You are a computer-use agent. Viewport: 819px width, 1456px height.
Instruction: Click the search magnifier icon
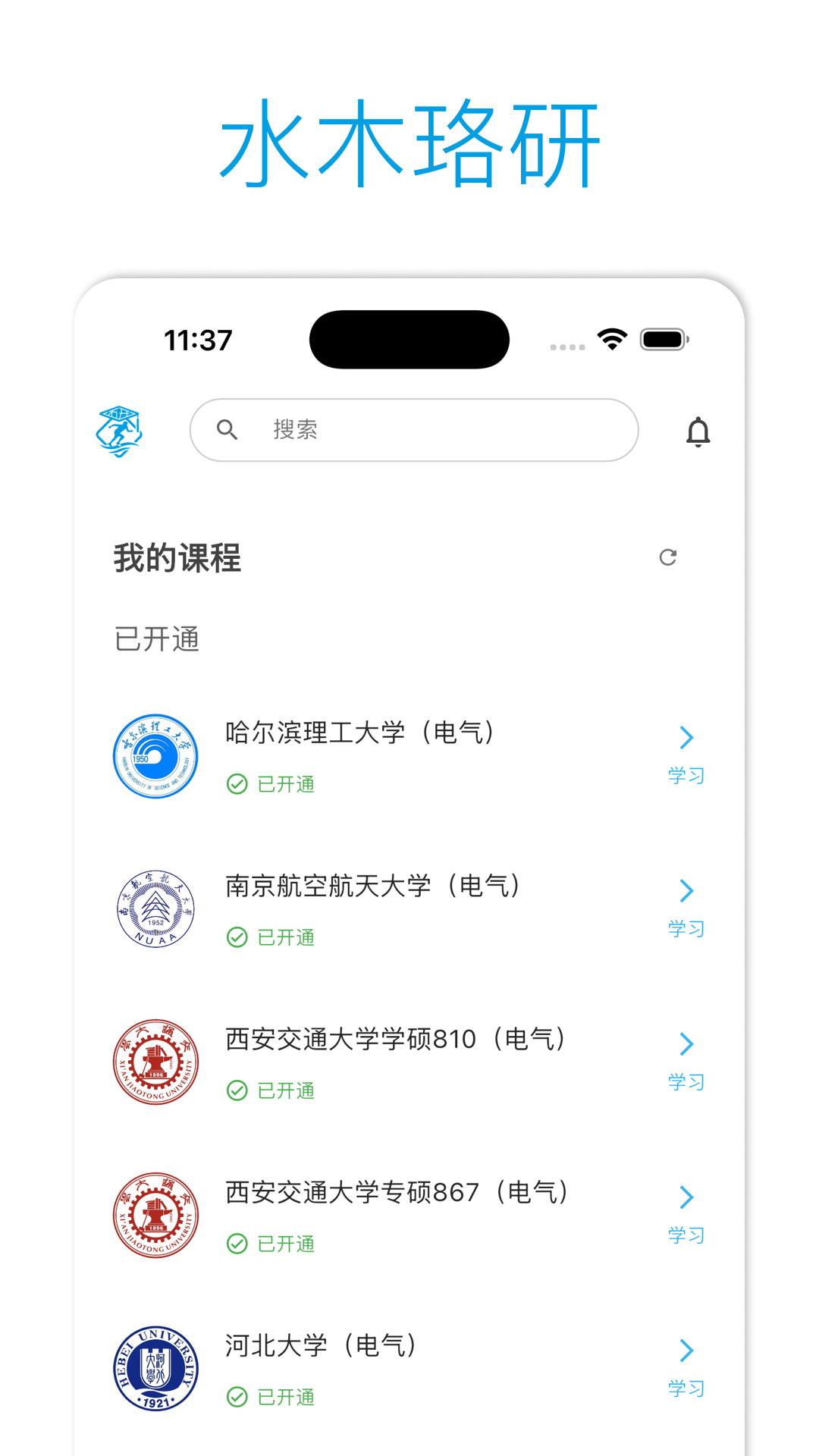point(228,430)
